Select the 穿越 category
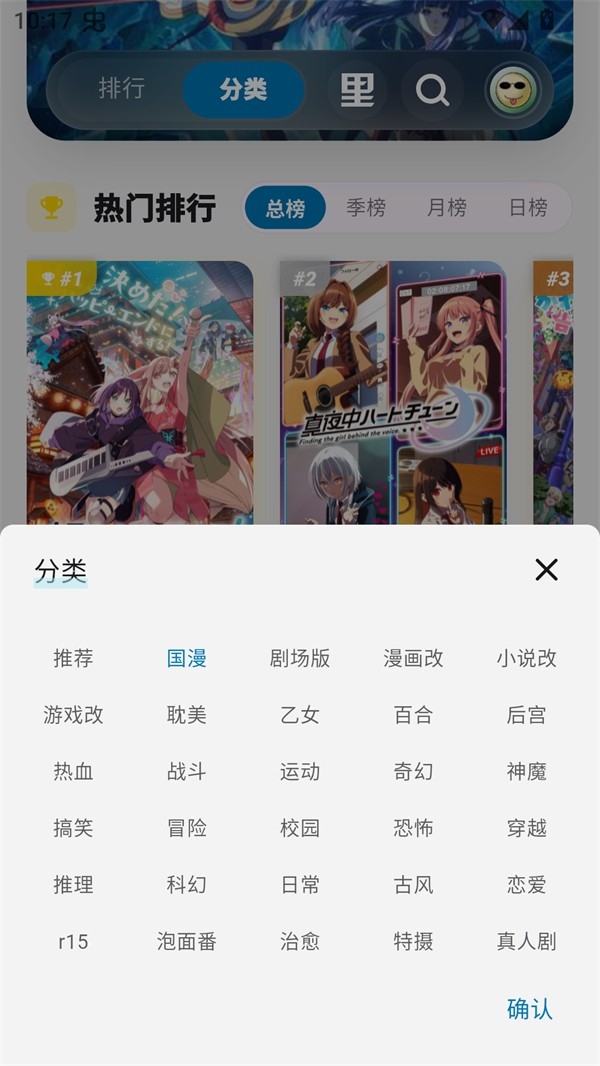Viewport: 600px width, 1066px height. click(526, 828)
